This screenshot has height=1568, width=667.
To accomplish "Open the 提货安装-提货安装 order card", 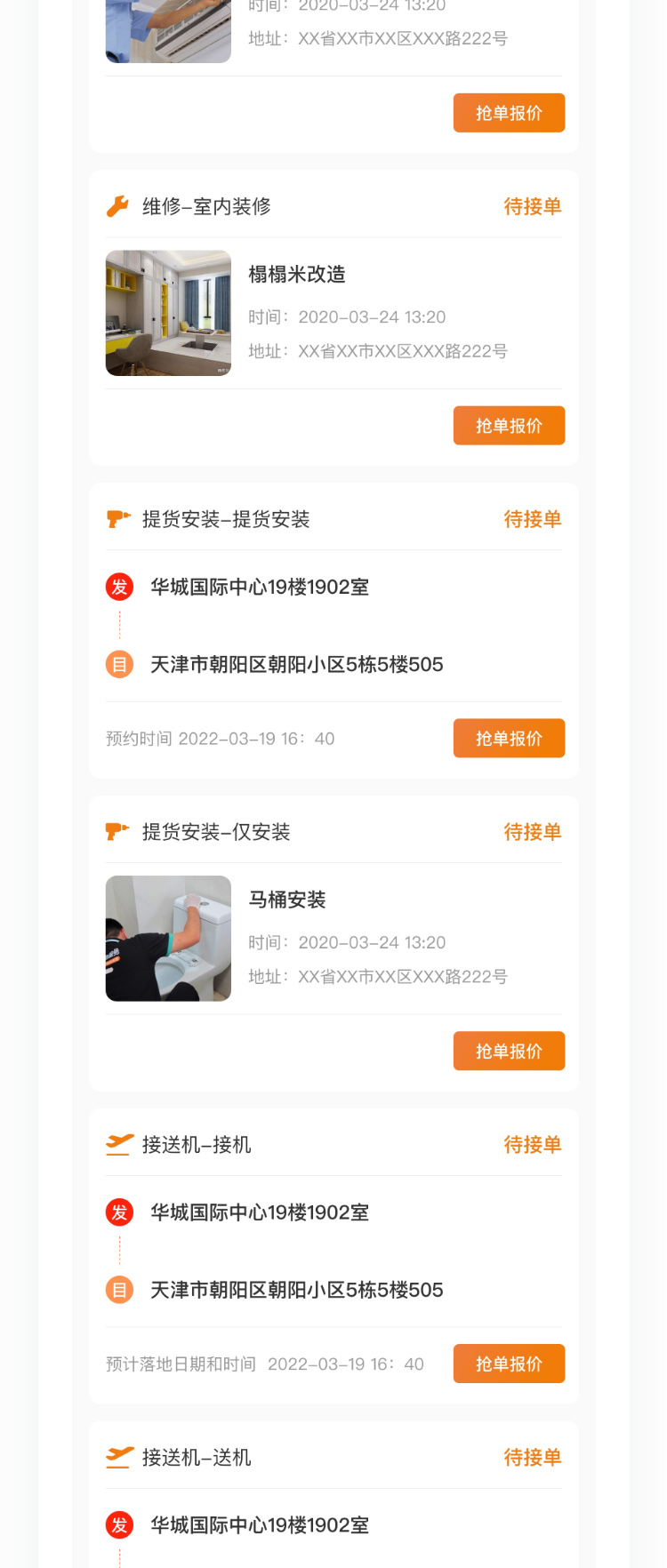I will coord(333,626).
